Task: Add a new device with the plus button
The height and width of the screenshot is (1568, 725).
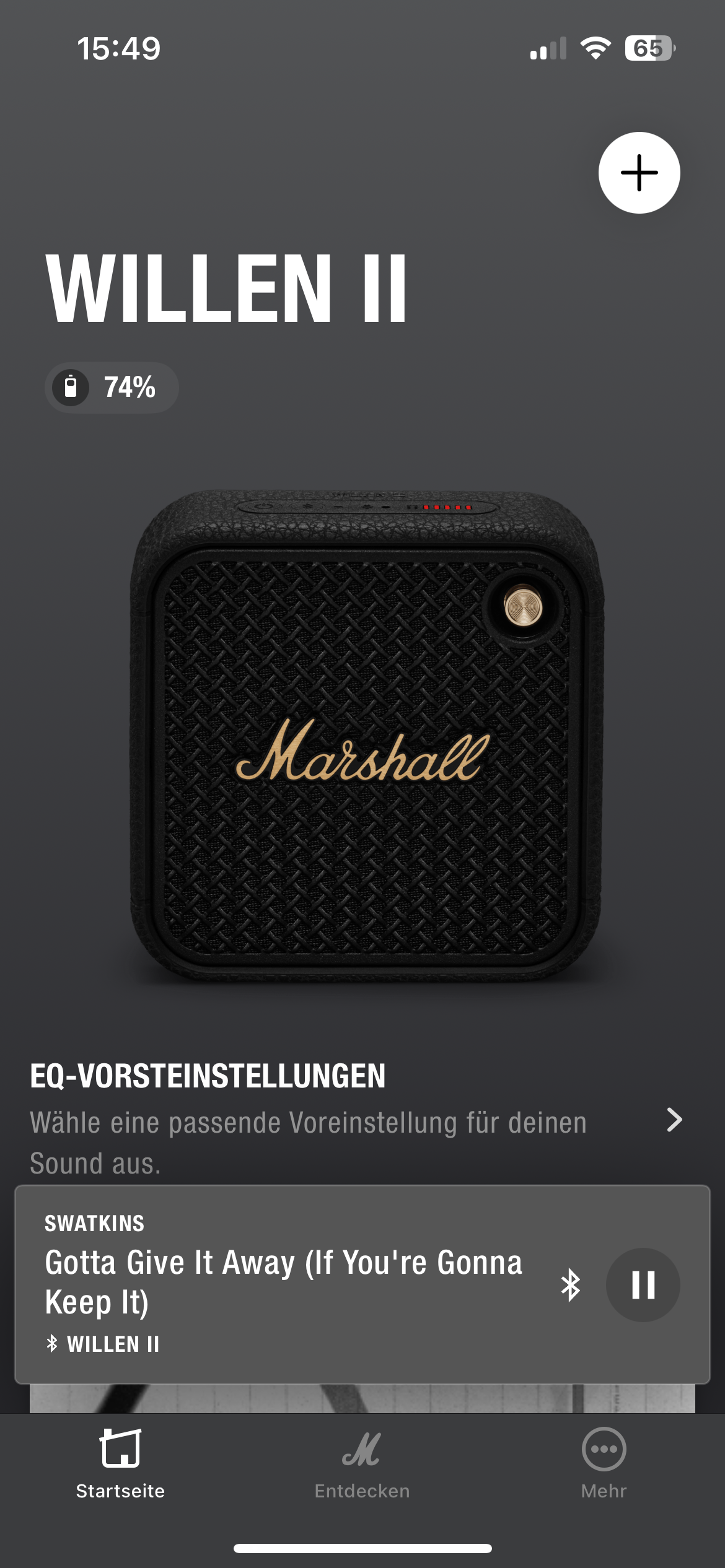Action: click(x=639, y=173)
